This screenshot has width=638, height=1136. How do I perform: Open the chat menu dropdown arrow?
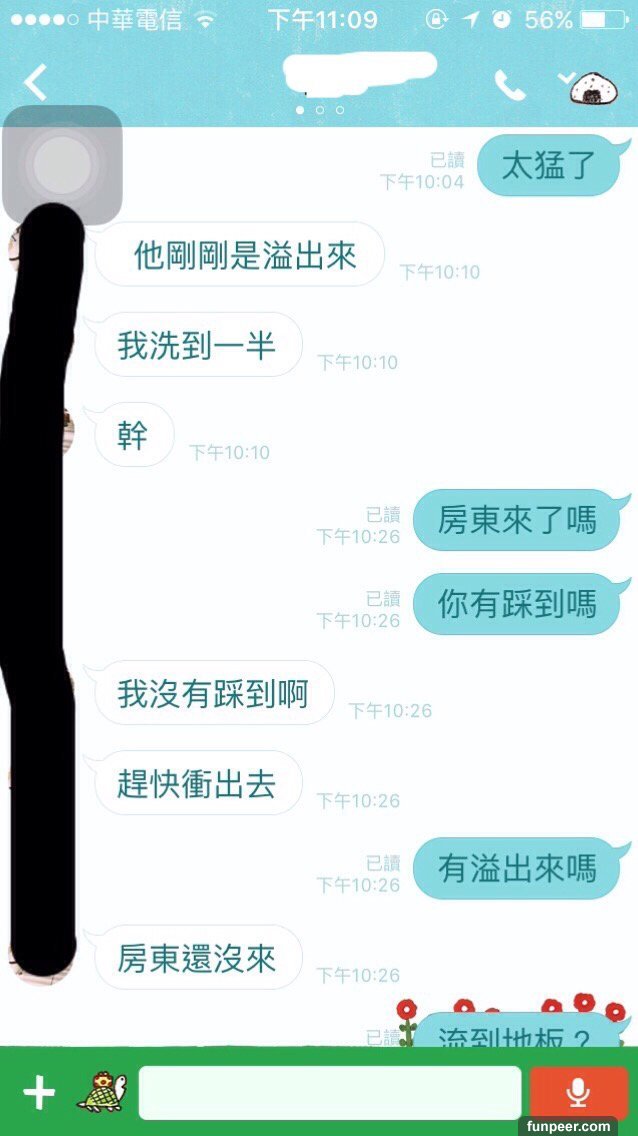coord(567,76)
